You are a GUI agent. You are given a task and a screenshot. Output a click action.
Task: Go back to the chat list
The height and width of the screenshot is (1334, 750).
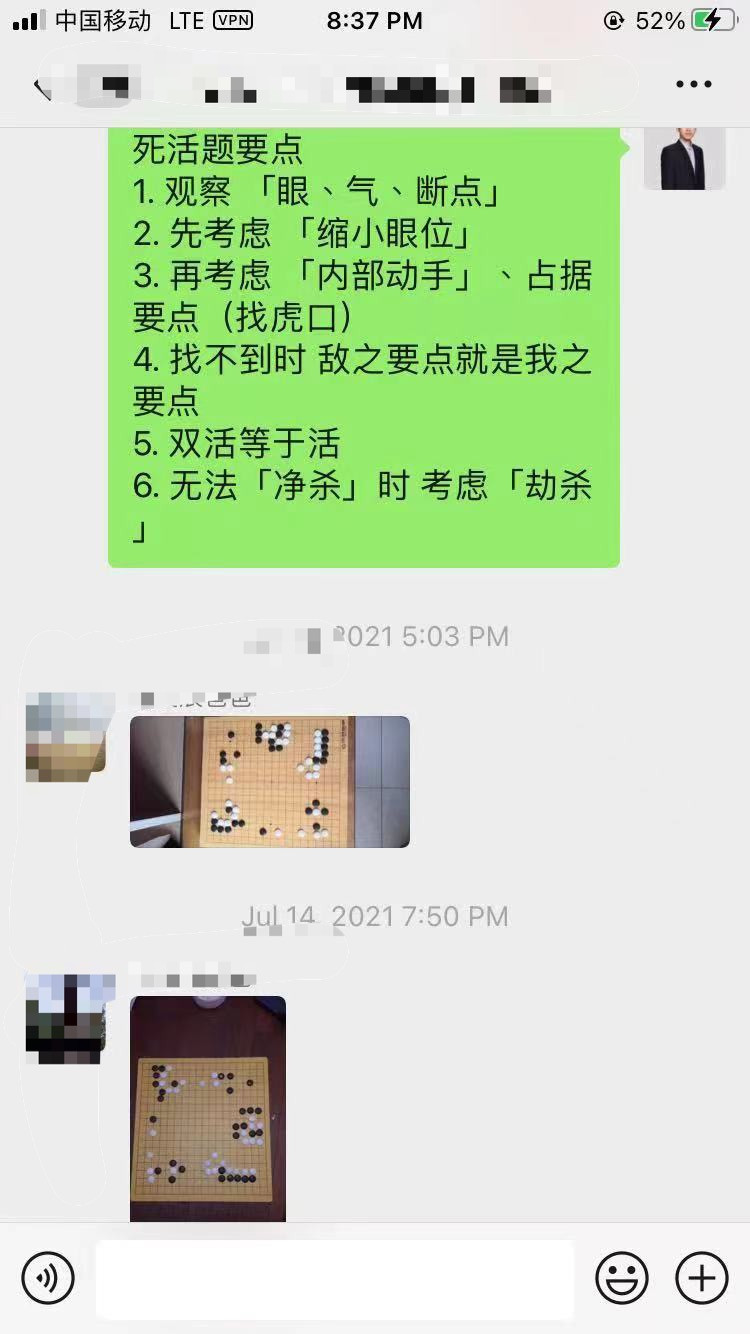(42, 88)
